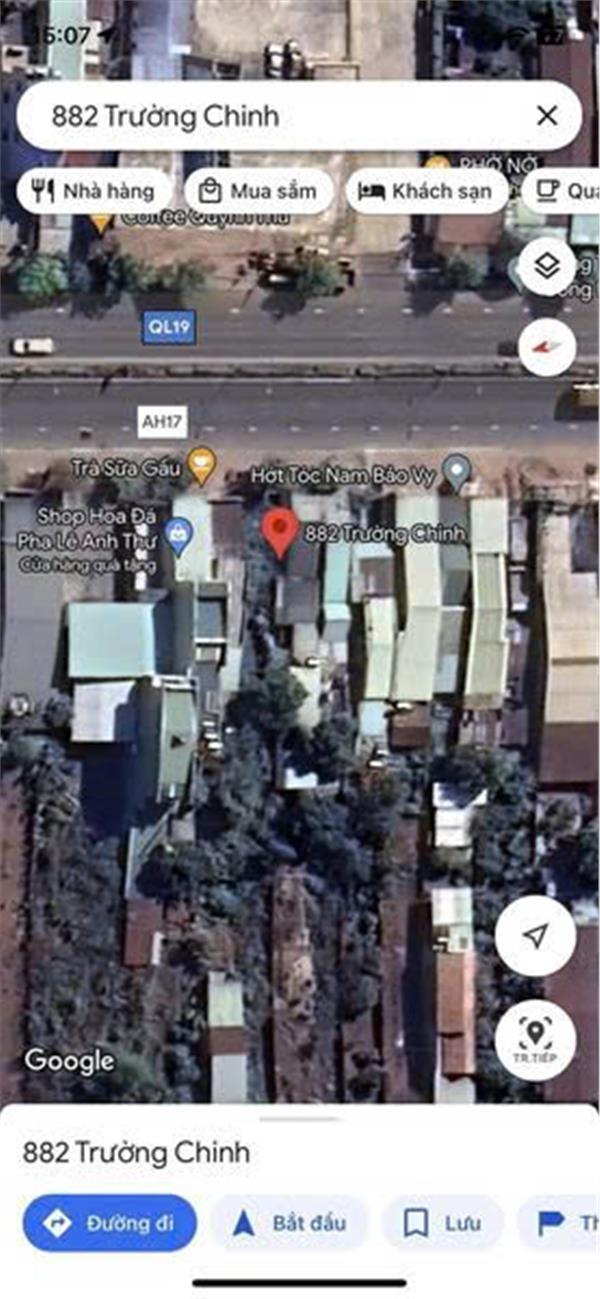The width and height of the screenshot is (600, 1299).
Task: Open the Tr.tiếp live view button
Action: point(535,1039)
